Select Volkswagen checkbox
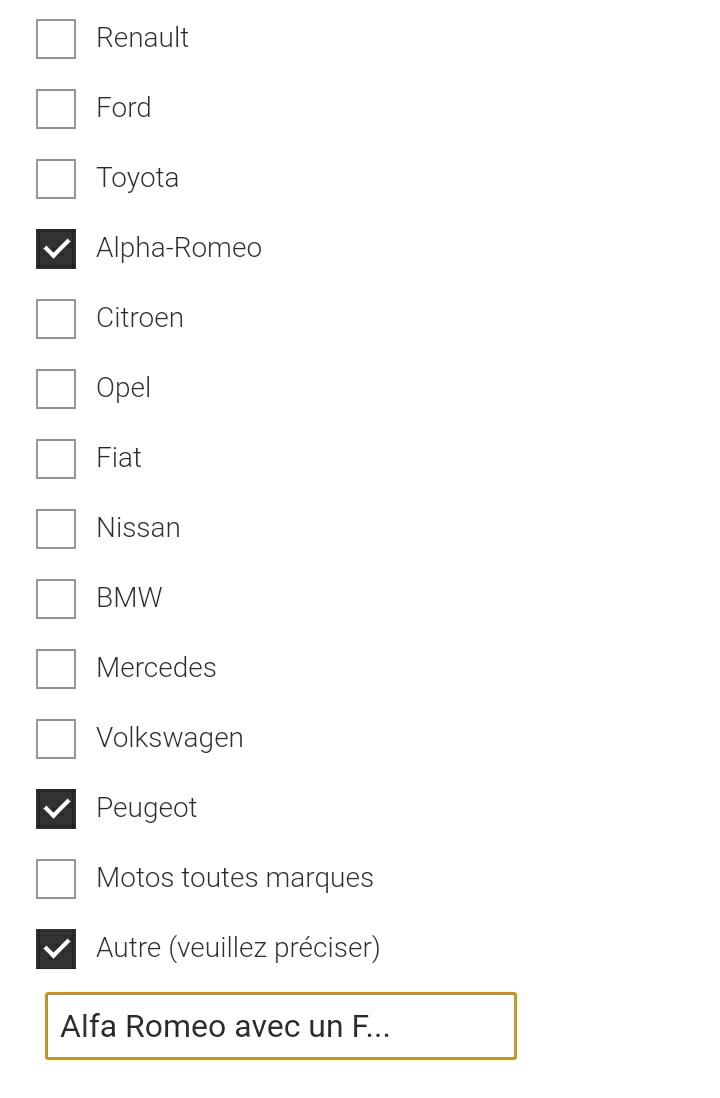The width and height of the screenshot is (720, 1098). pos(56,739)
